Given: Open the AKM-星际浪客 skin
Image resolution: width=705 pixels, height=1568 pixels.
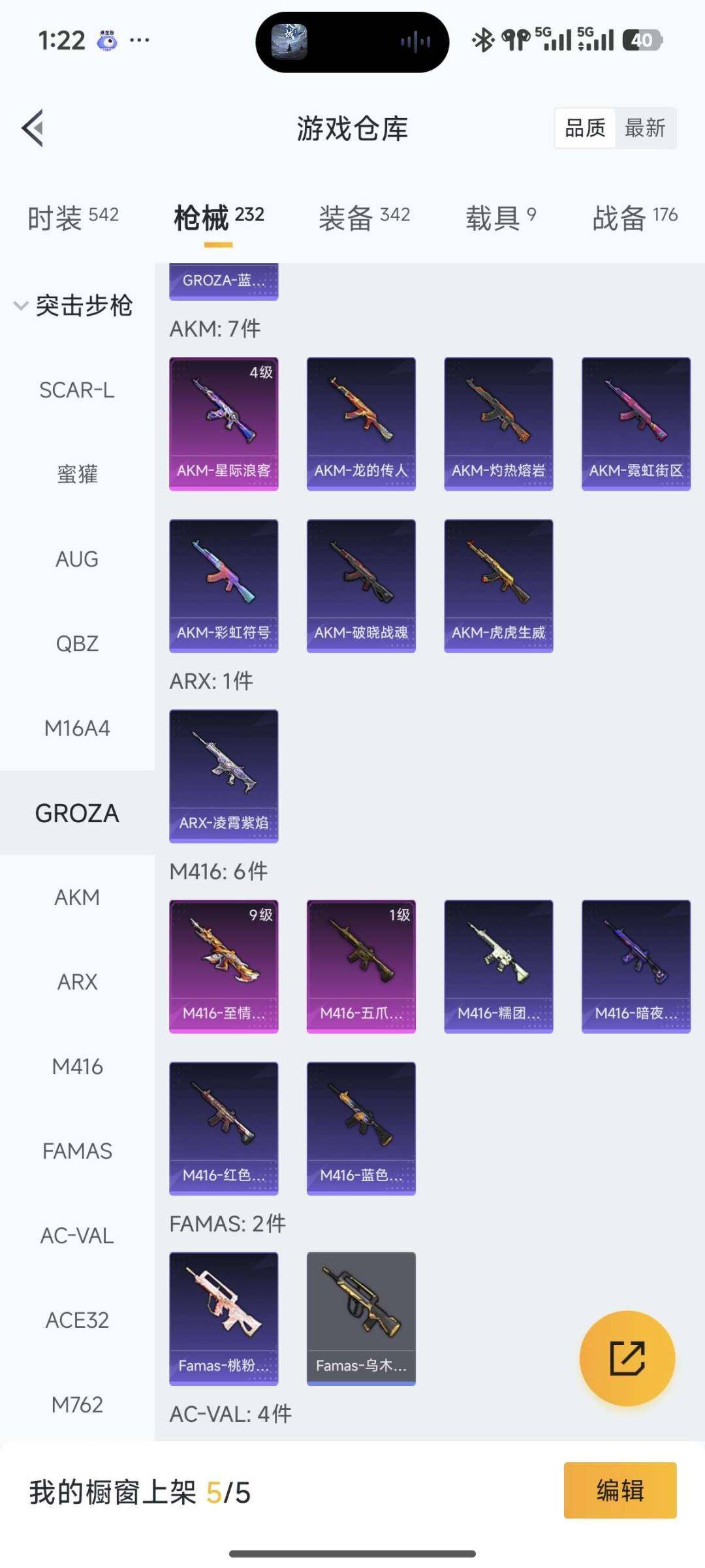Looking at the screenshot, I should click(x=223, y=423).
